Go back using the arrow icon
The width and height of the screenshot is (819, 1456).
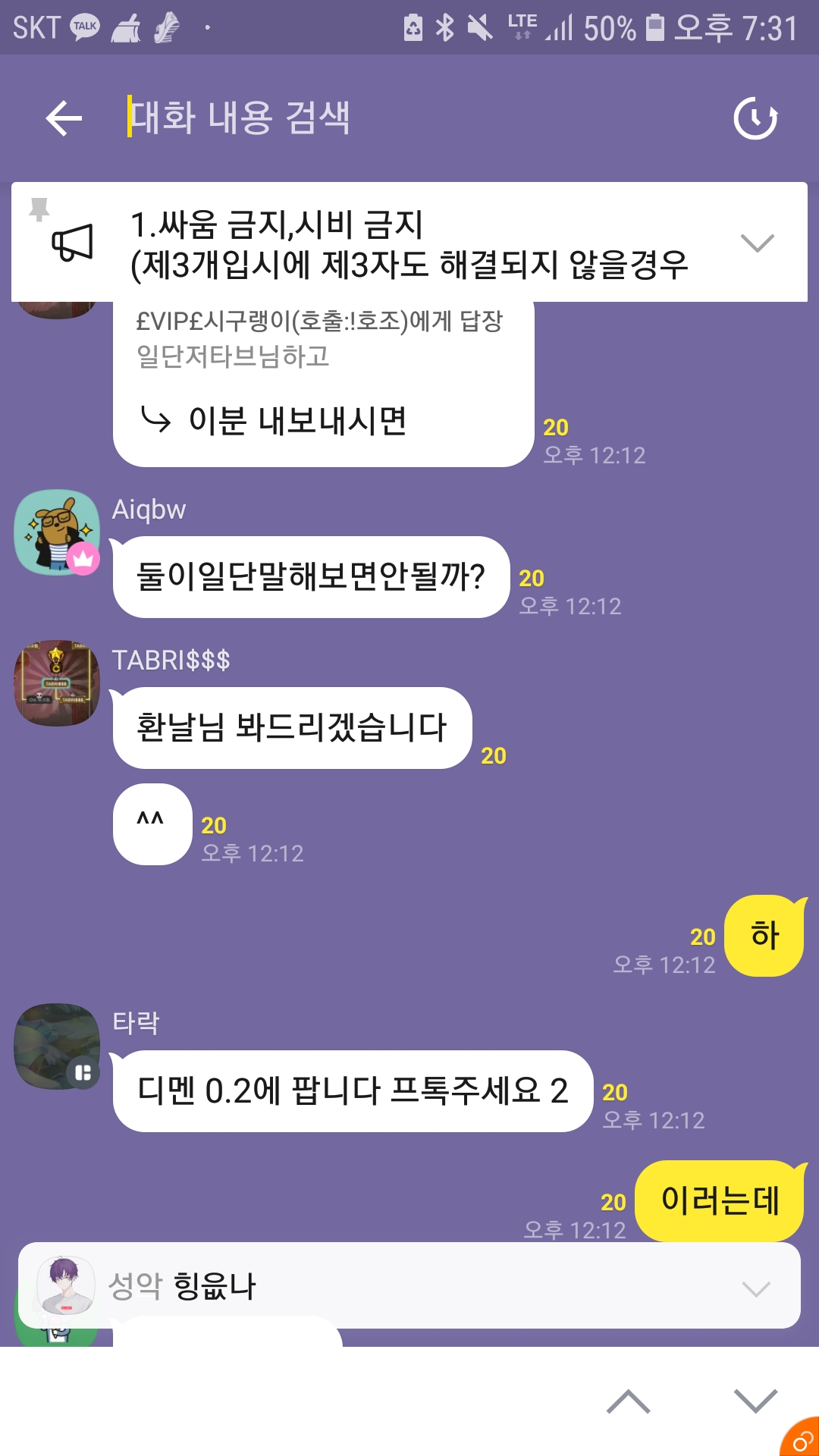pos(64,118)
